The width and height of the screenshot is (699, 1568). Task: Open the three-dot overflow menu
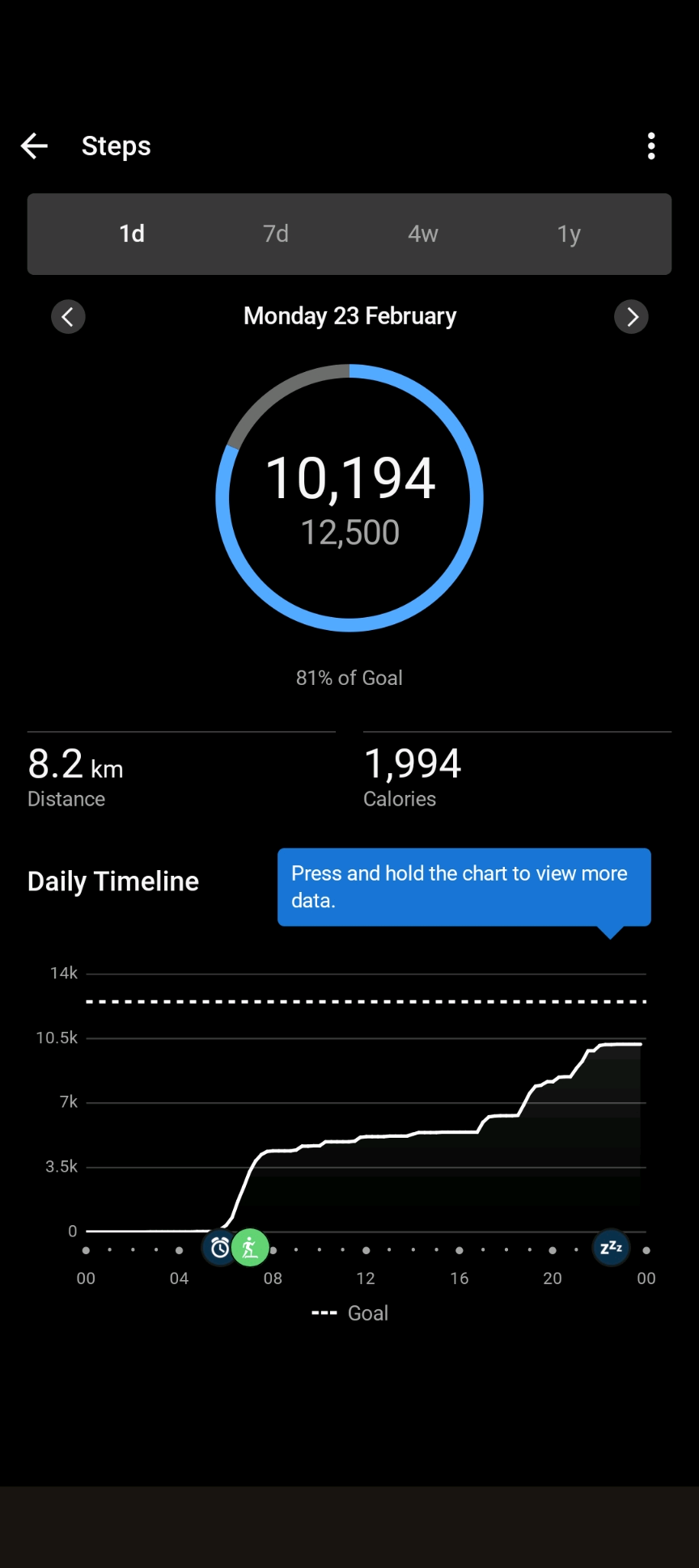(x=651, y=146)
